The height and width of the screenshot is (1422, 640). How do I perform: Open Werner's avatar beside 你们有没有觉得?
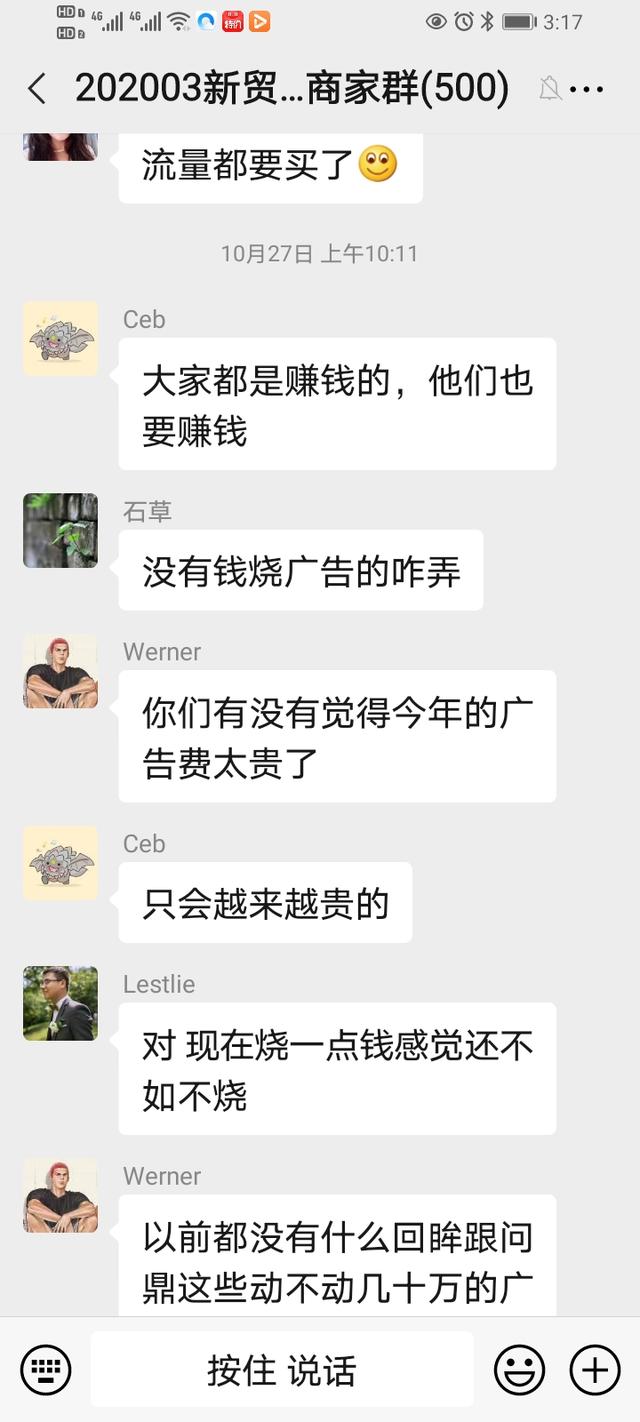click(x=61, y=671)
